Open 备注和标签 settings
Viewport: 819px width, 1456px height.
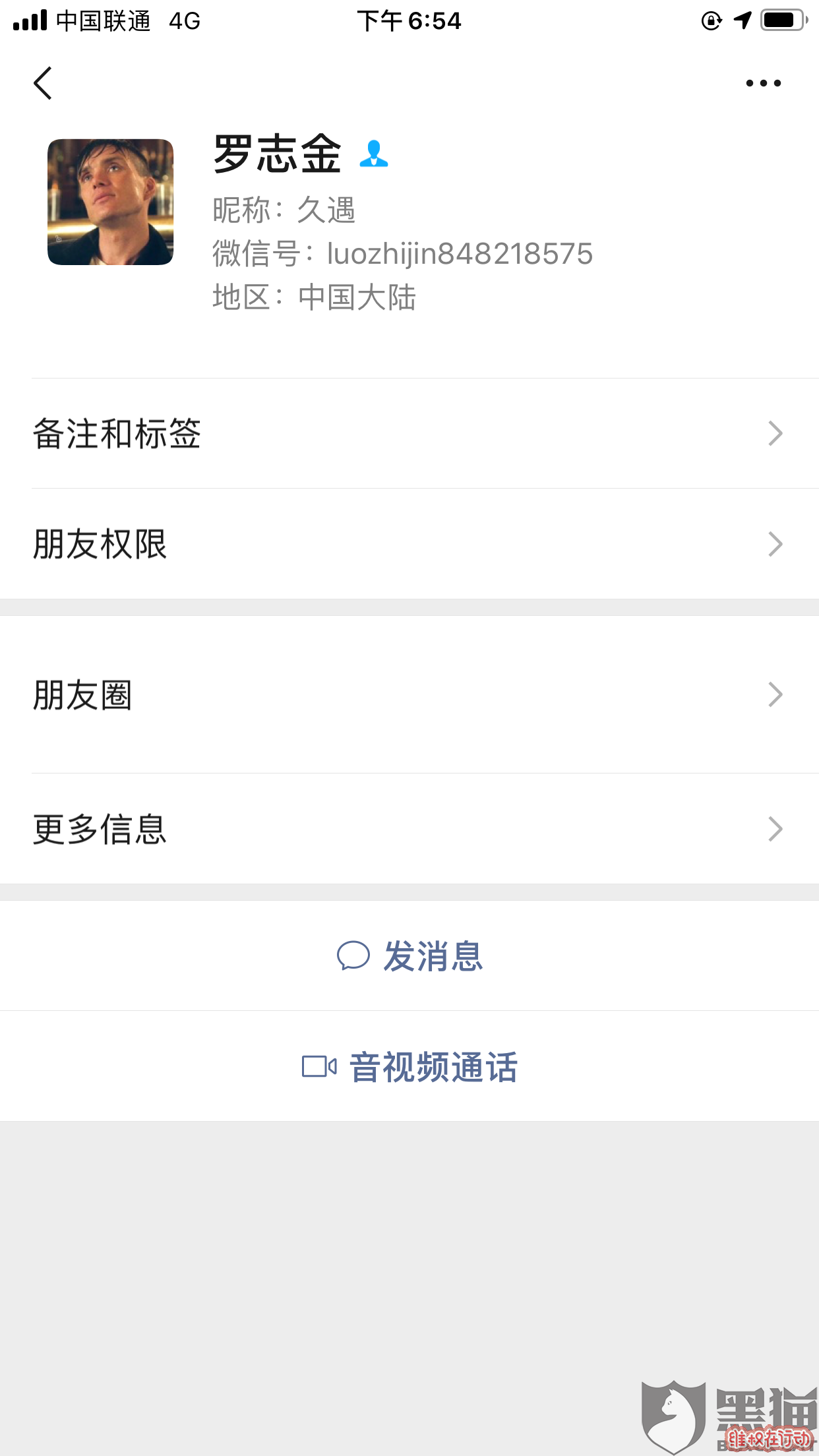click(x=409, y=433)
